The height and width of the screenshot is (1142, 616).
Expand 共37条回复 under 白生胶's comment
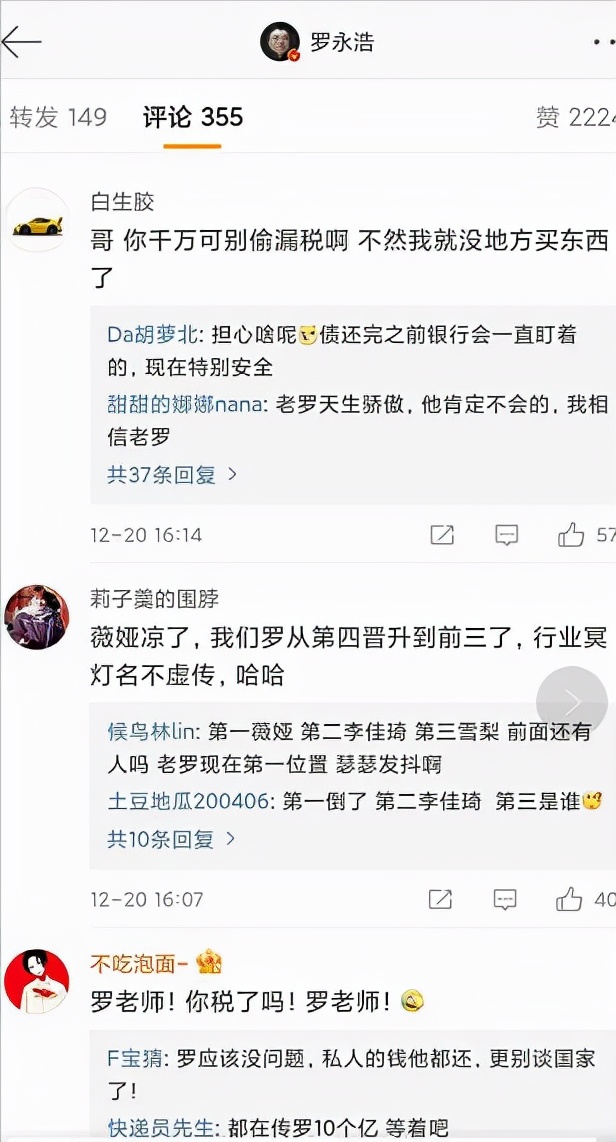[x=172, y=476]
